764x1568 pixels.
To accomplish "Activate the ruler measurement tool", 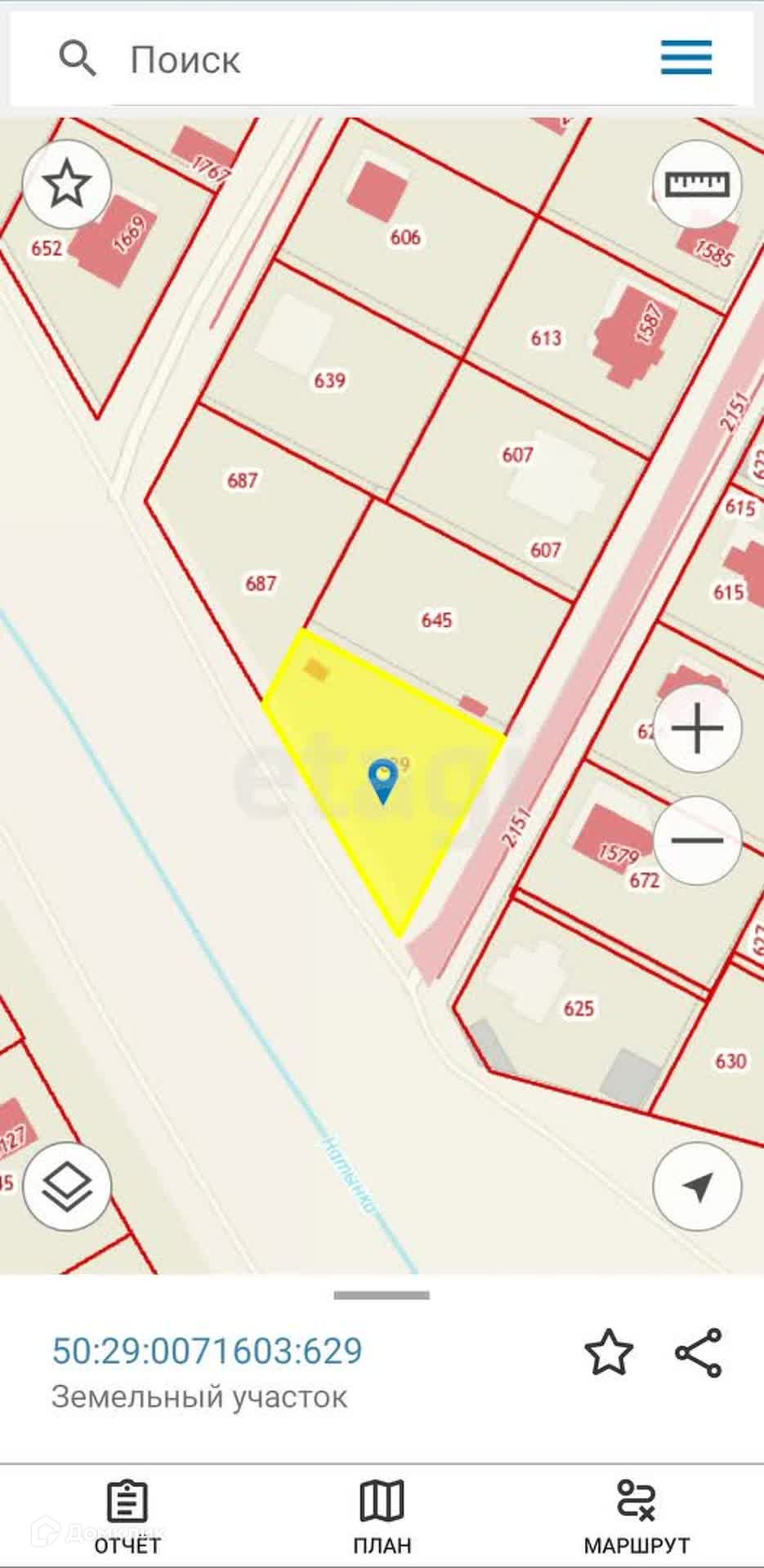I will click(x=697, y=185).
